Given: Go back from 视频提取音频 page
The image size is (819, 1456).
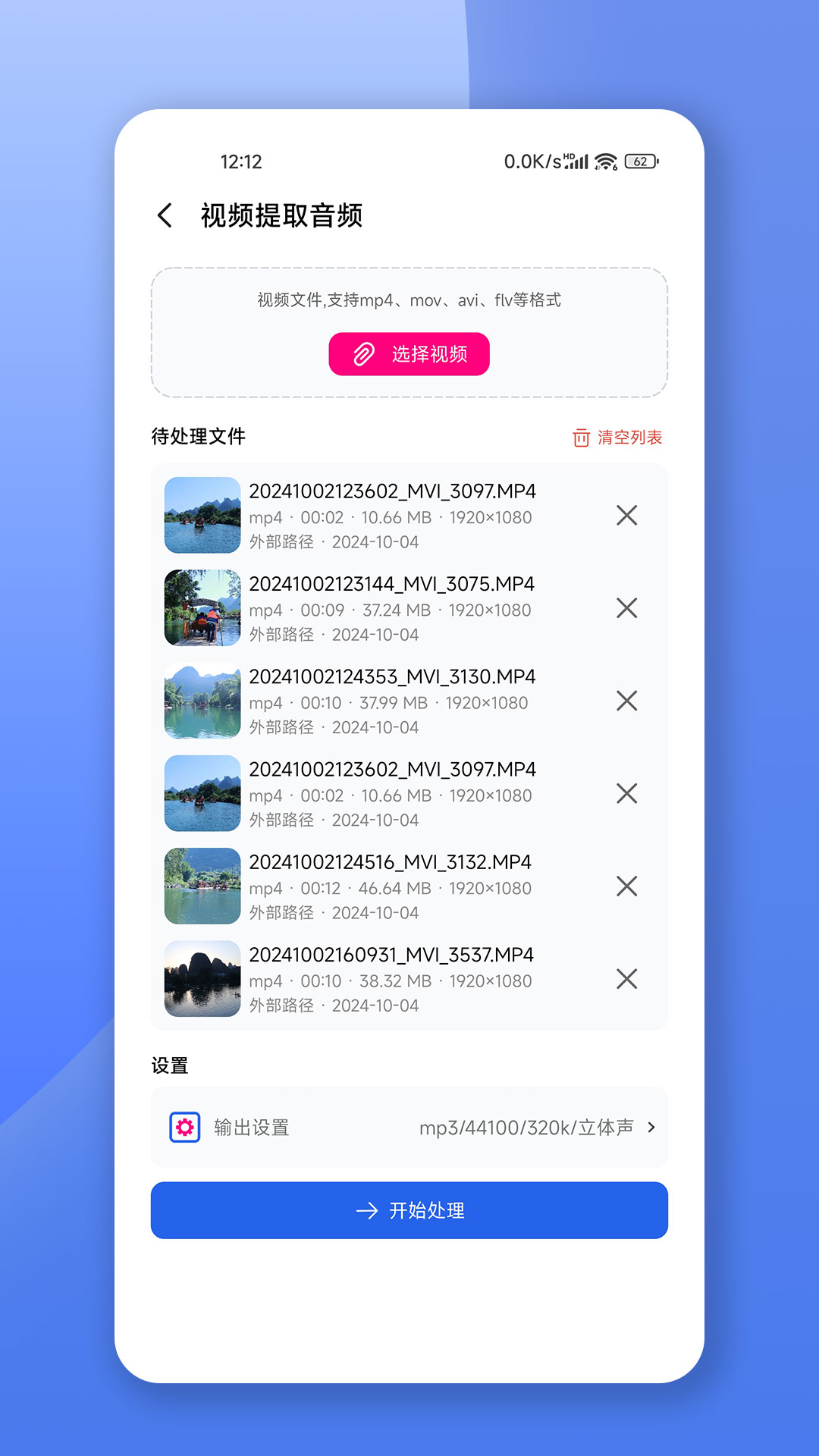Looking at the screenshot, I should [x=165, y=215].
